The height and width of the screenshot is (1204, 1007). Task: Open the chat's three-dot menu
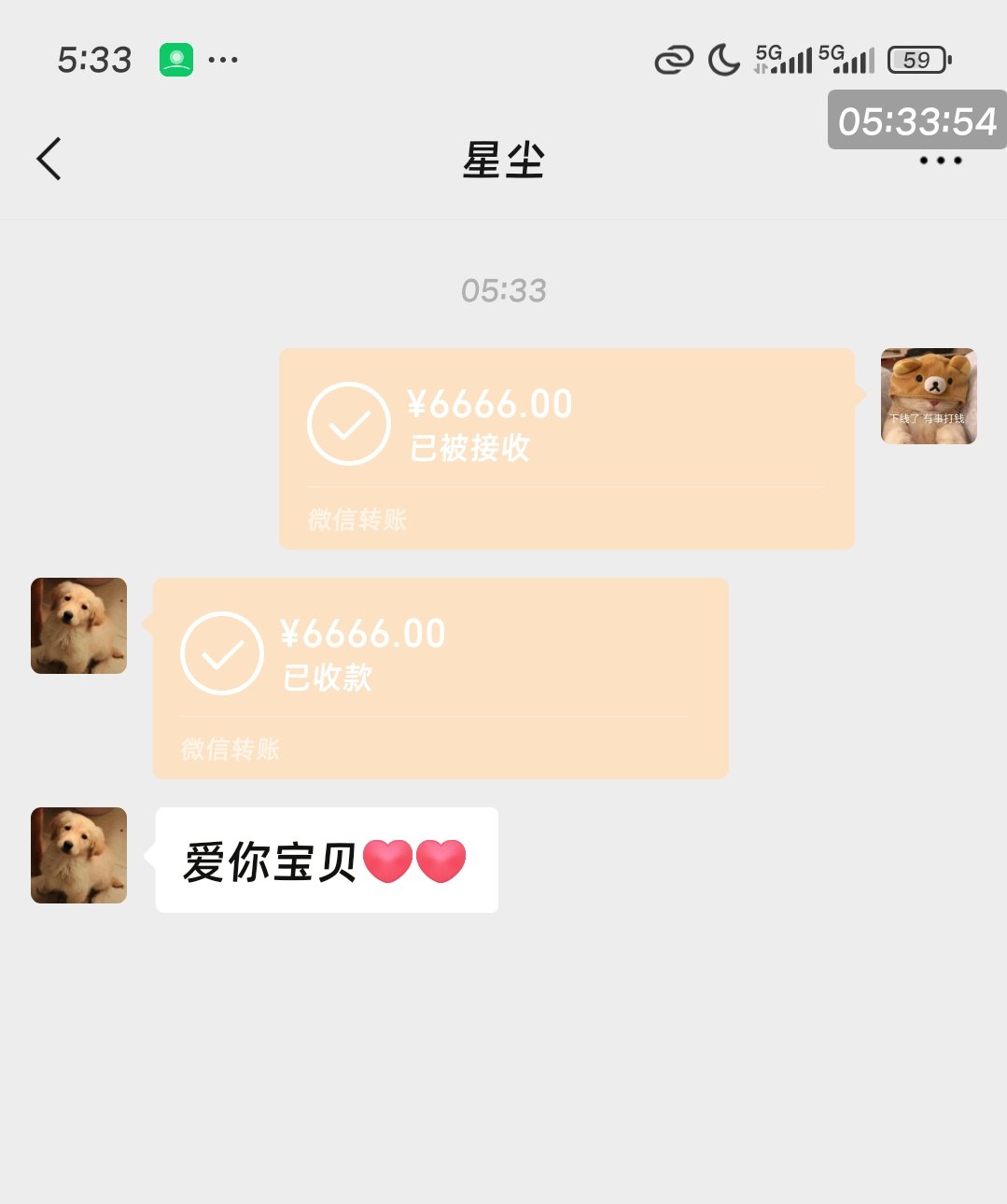(x=940, y=161)
